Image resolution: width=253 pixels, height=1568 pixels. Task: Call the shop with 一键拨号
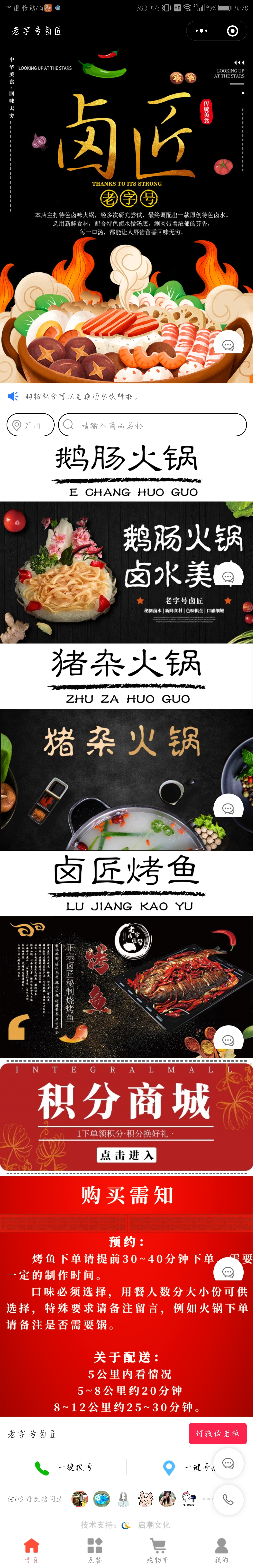pyautogui.click(x=64, y=1467)
